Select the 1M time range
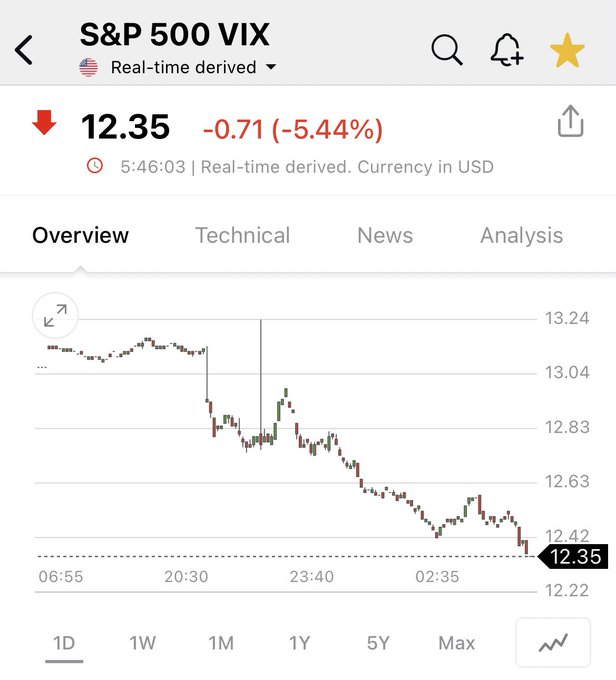 (221, 643)
